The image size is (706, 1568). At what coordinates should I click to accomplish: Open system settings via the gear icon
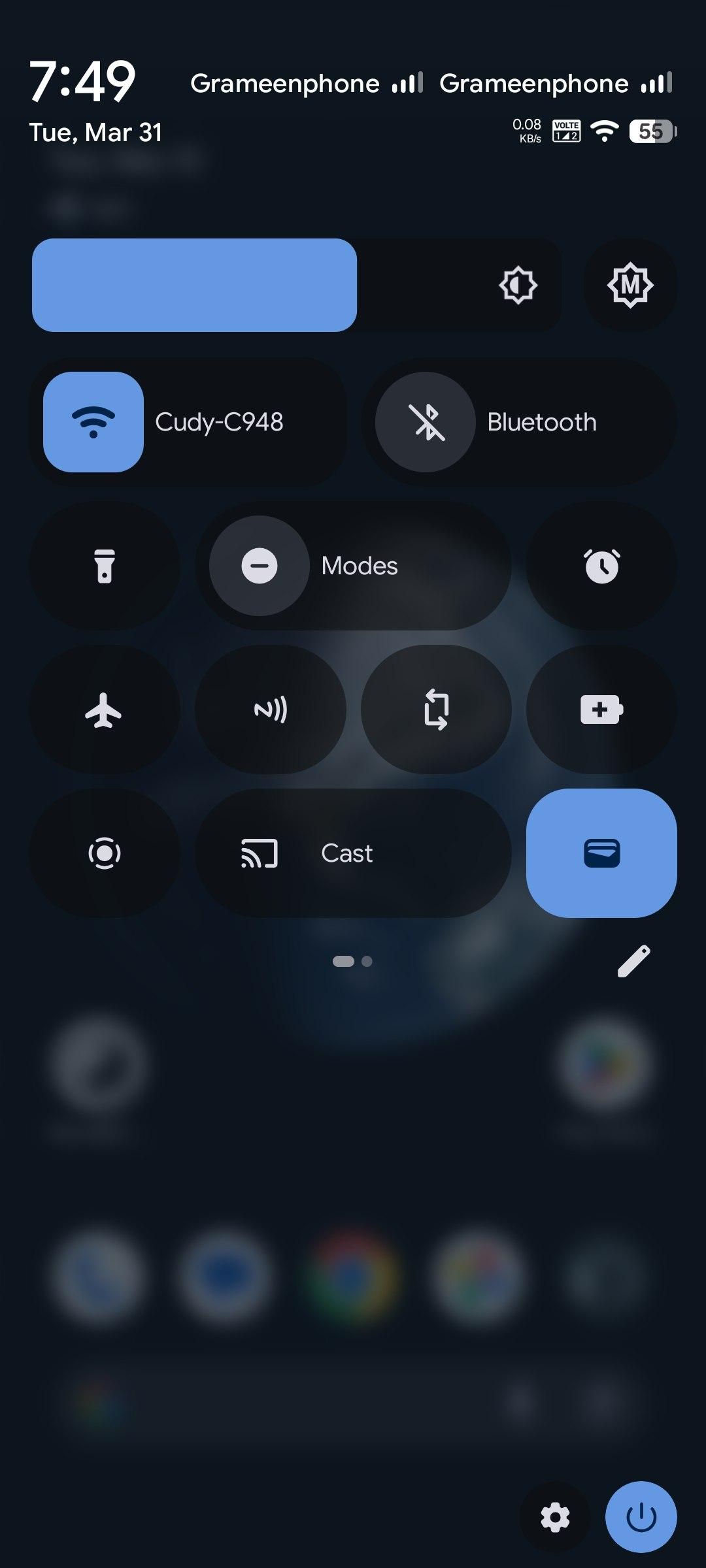(555, 1517)
